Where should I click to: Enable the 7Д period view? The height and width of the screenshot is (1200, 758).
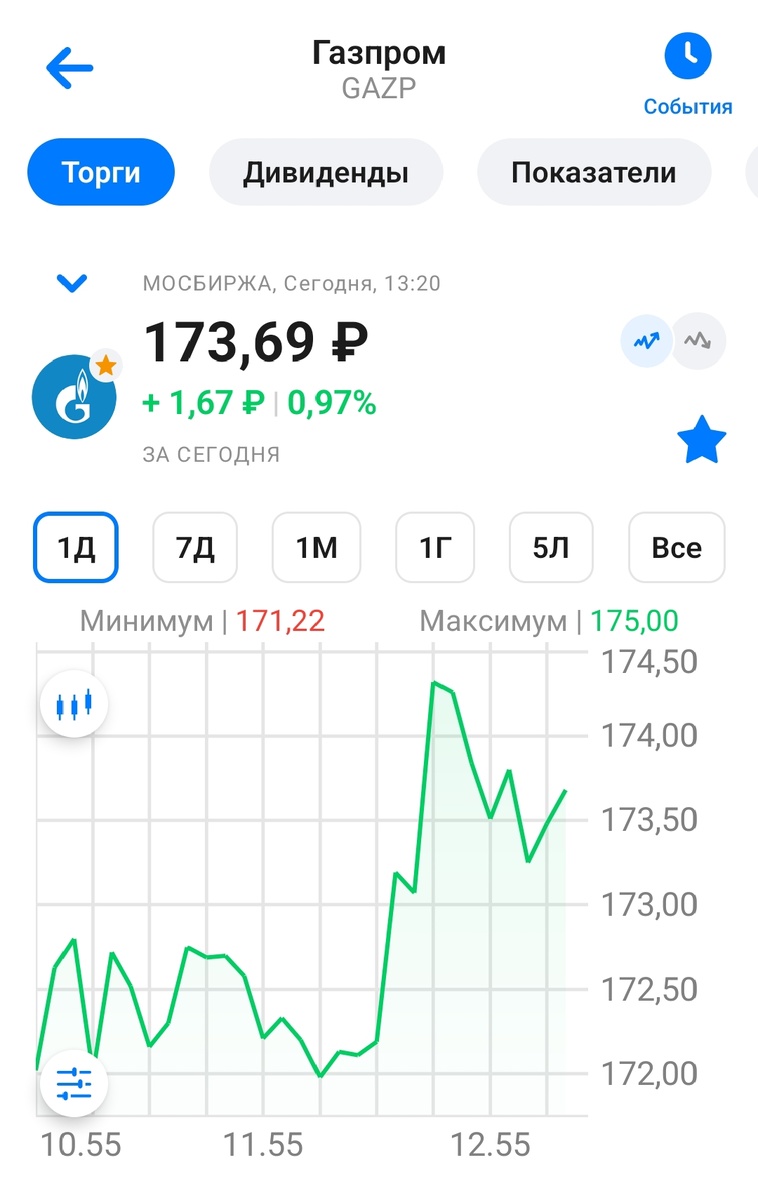194,547
